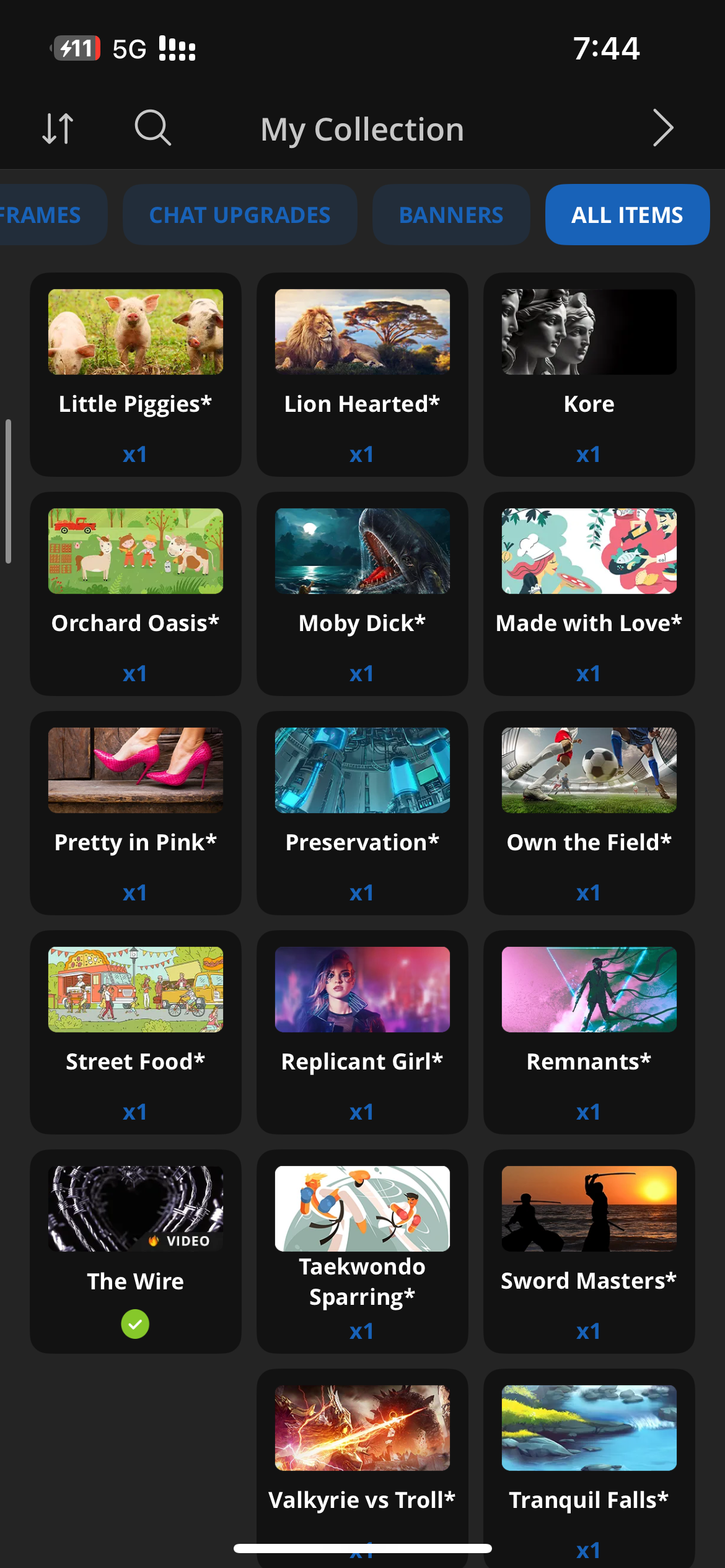Select the Sword Masters card

click(x=589, y=1251)
